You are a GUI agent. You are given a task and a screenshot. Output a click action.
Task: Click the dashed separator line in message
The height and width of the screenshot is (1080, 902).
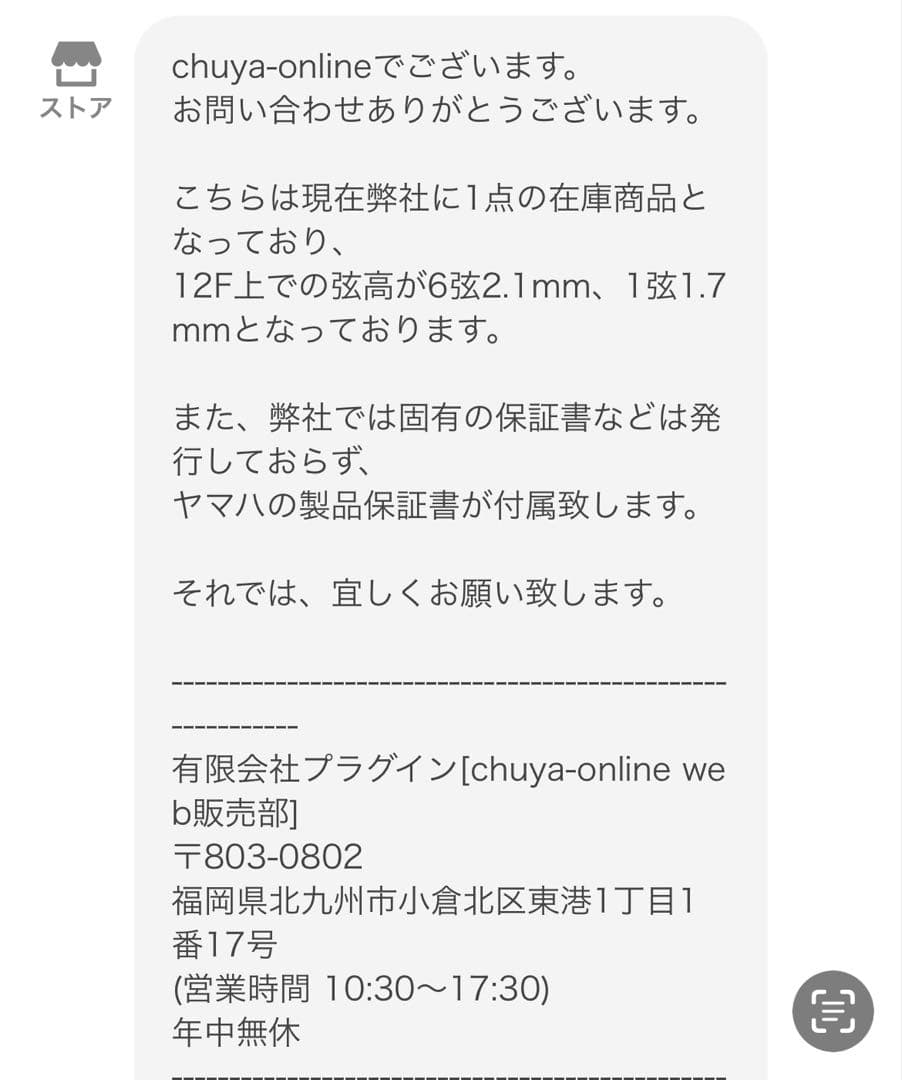(x=450, y=682)
